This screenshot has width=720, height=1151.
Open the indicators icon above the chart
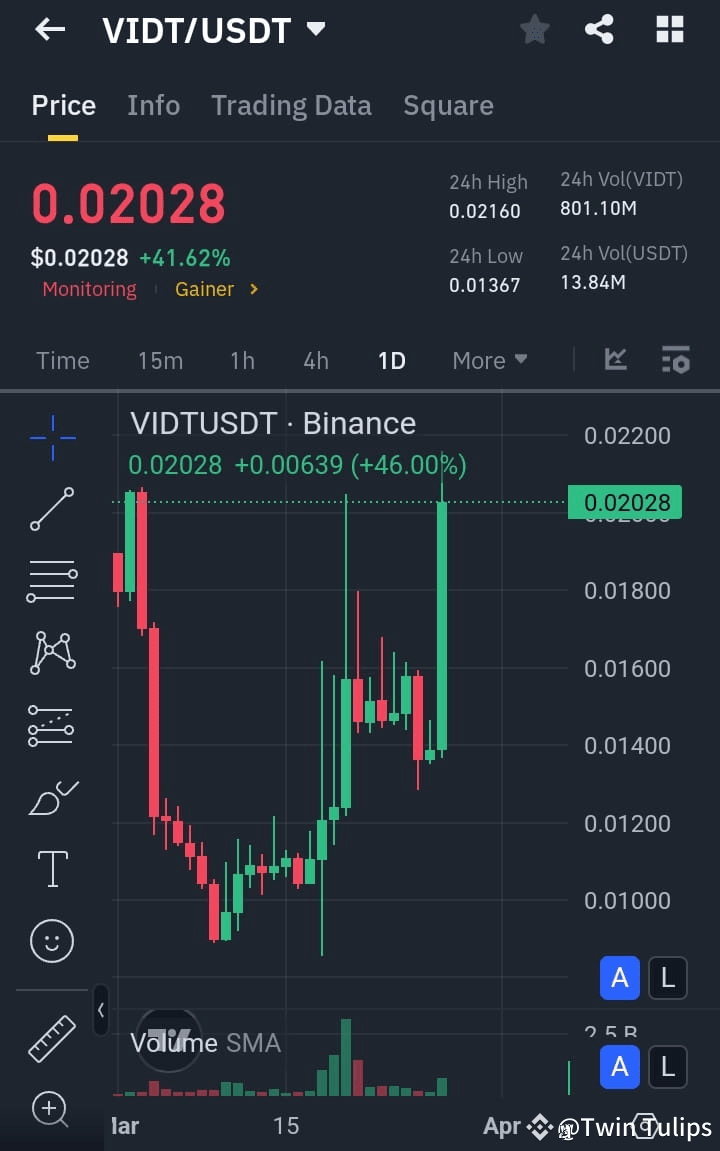click(x=615, y=360)
